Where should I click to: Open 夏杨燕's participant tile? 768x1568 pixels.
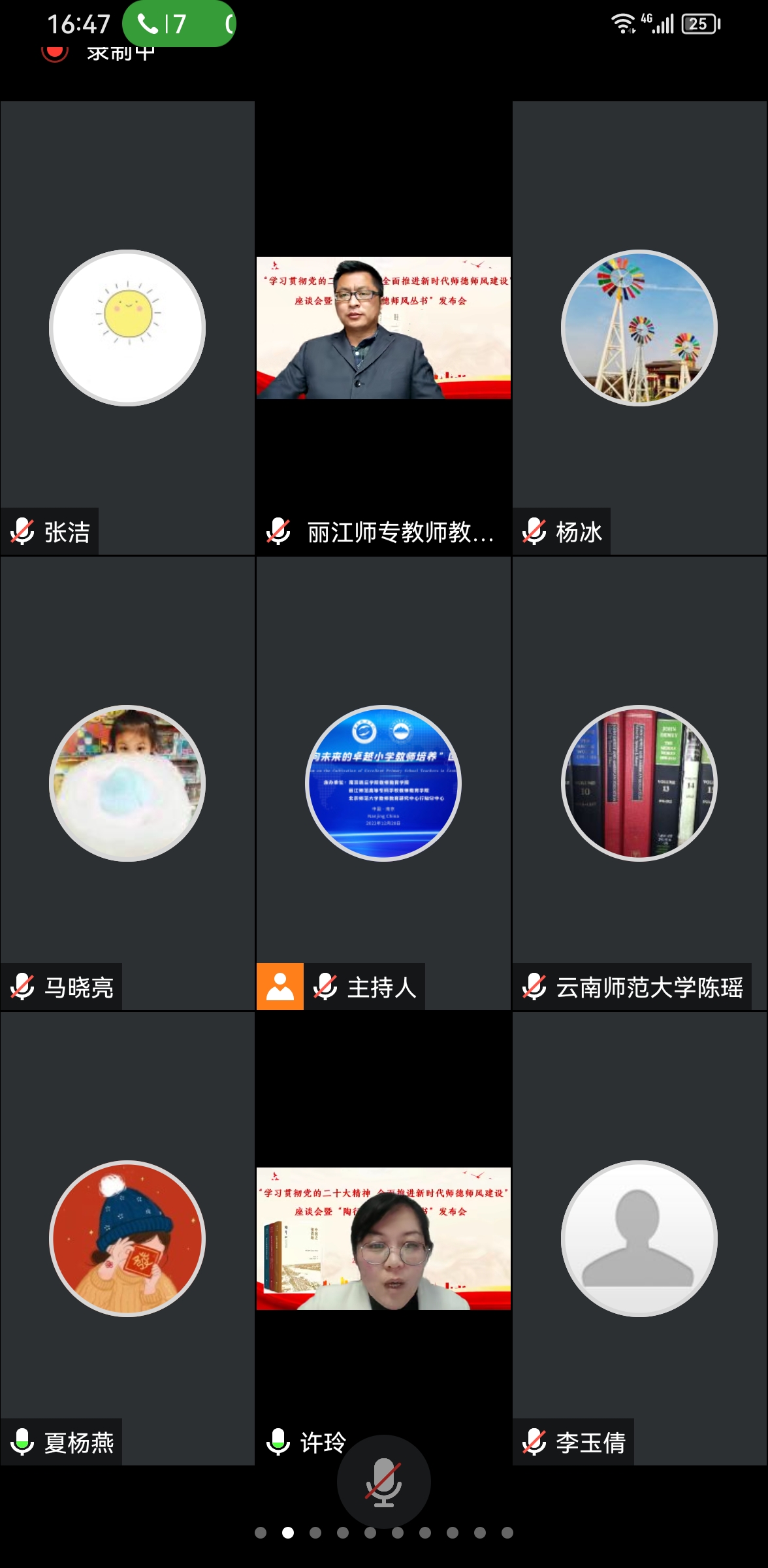click(127, 1239)
